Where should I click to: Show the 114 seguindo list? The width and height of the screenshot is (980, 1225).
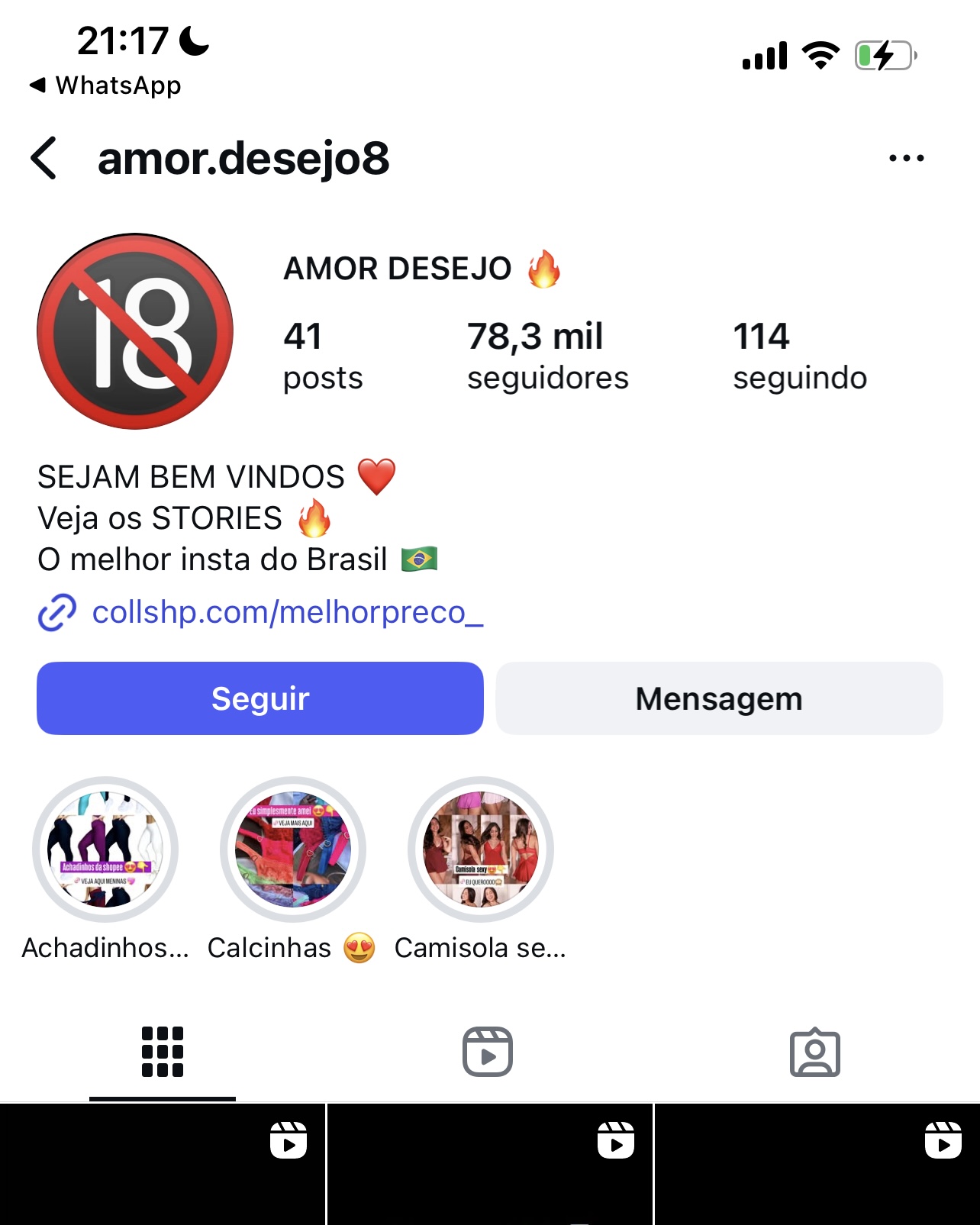799,356
